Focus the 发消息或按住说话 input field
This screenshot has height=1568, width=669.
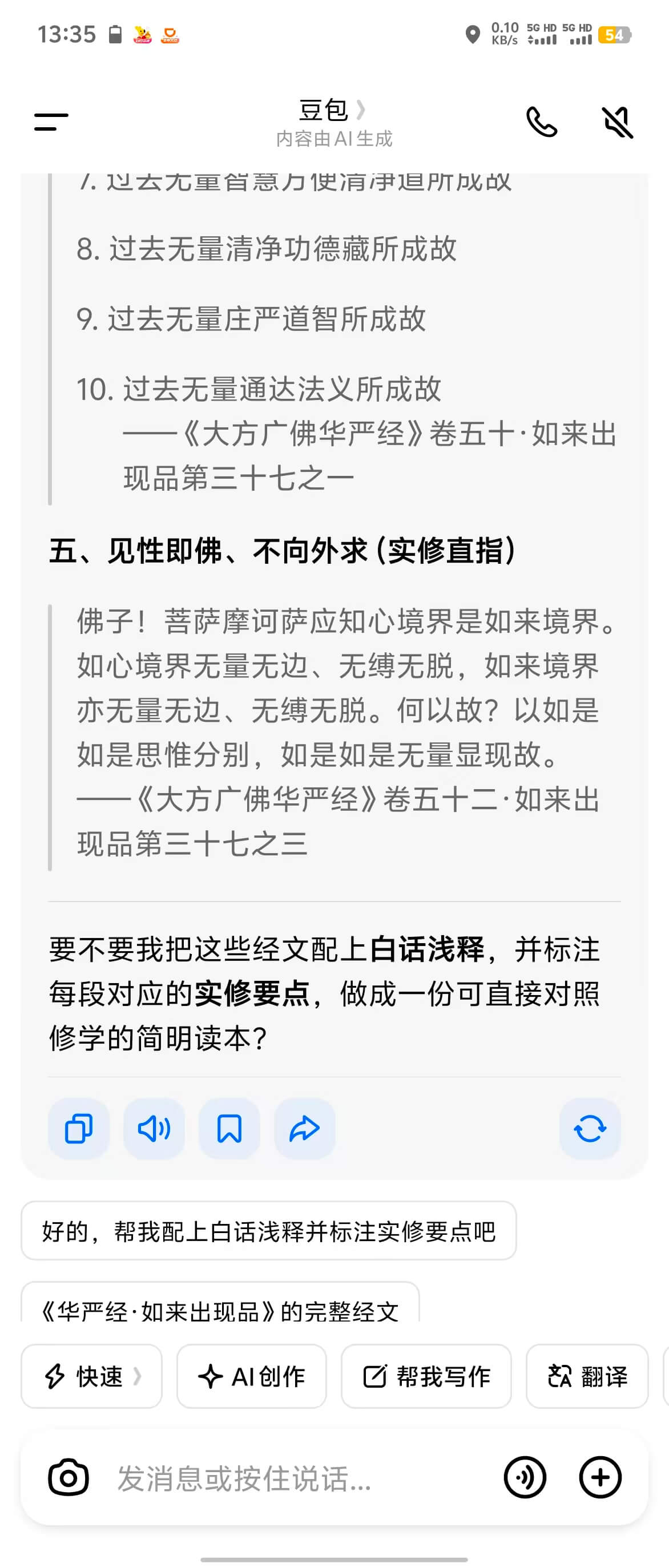292,1477
